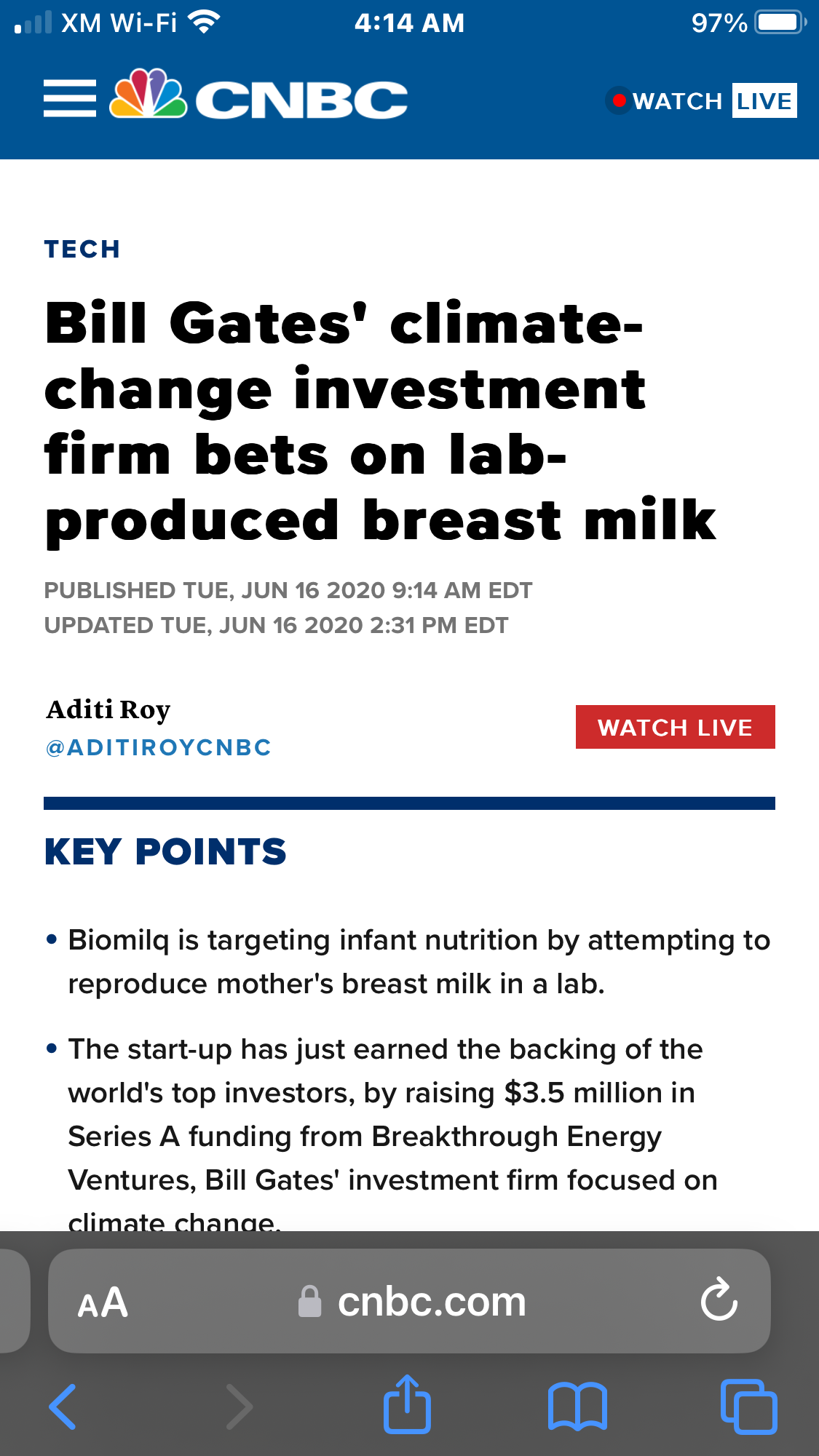The width and height of the screenshot is (819, 1456).
Task: Open the hamburger menu
Action: (70, 99)
